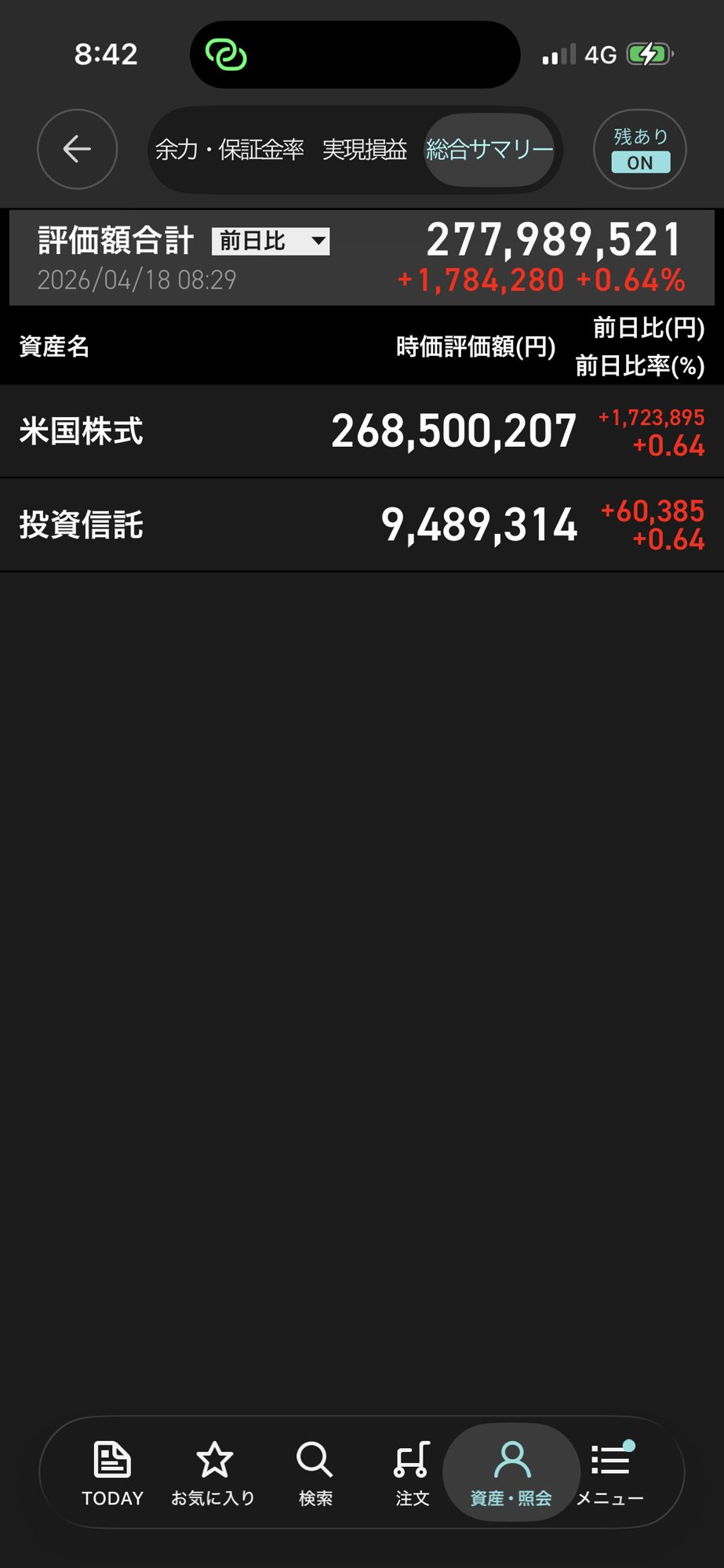Switch to the 余力・保証金率 tab

[x=229, y=149]
